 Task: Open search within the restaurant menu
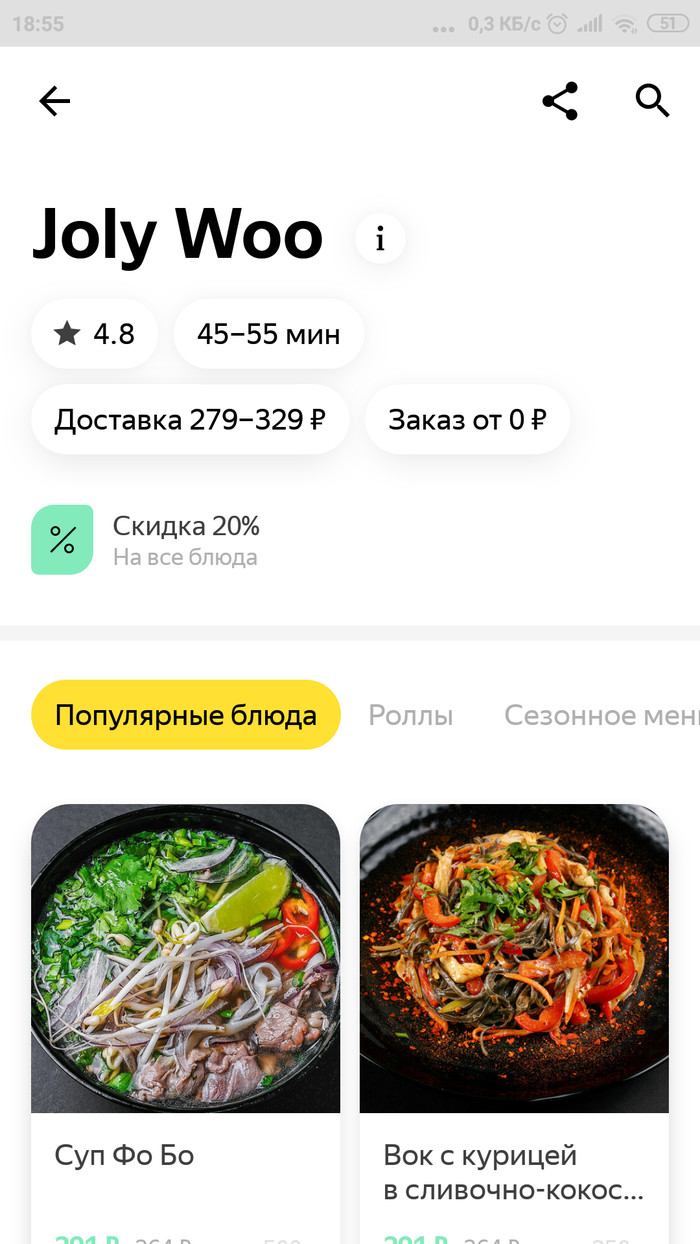coord(652,101)
